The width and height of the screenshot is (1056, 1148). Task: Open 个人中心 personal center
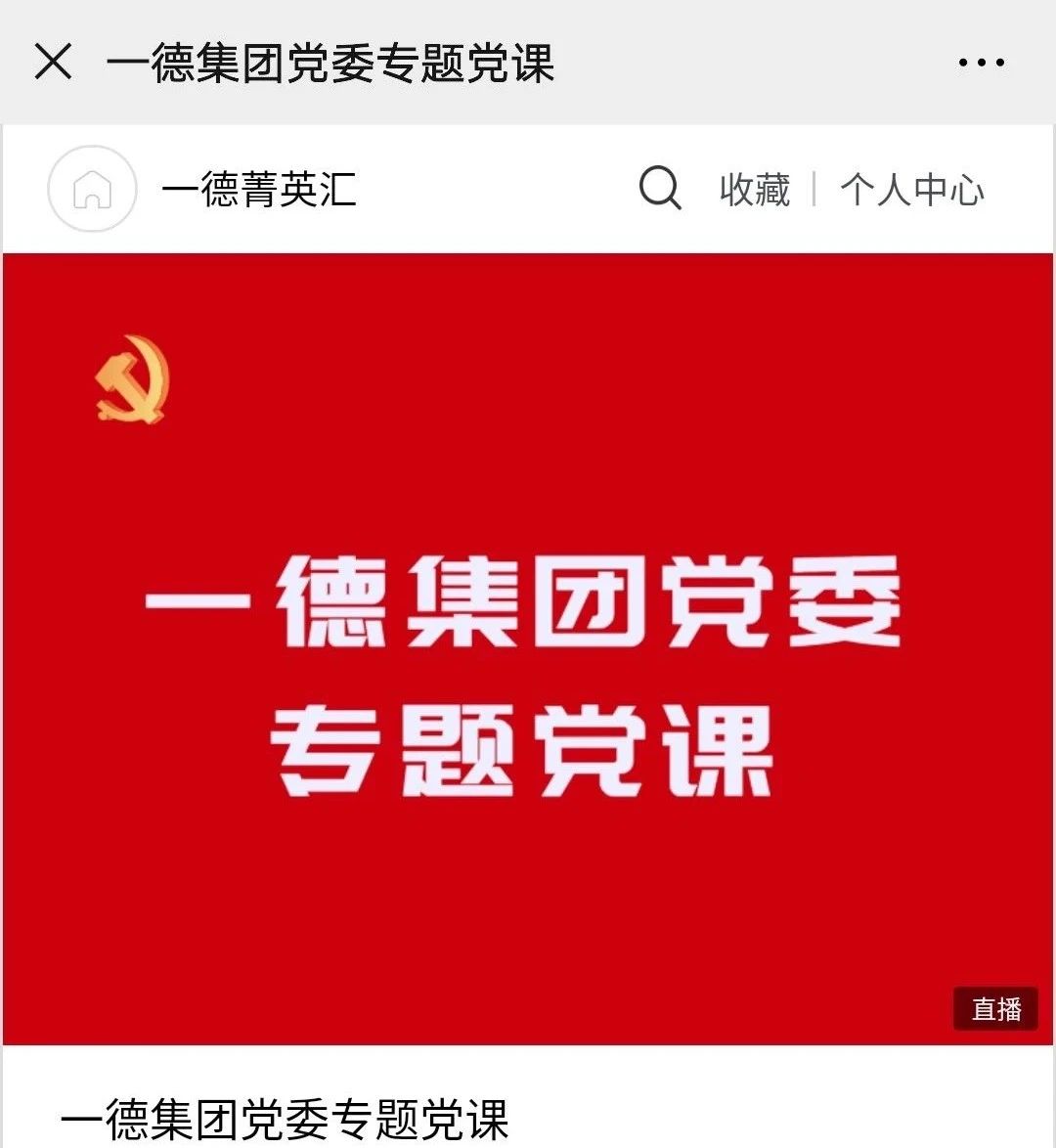click(911, 190)
